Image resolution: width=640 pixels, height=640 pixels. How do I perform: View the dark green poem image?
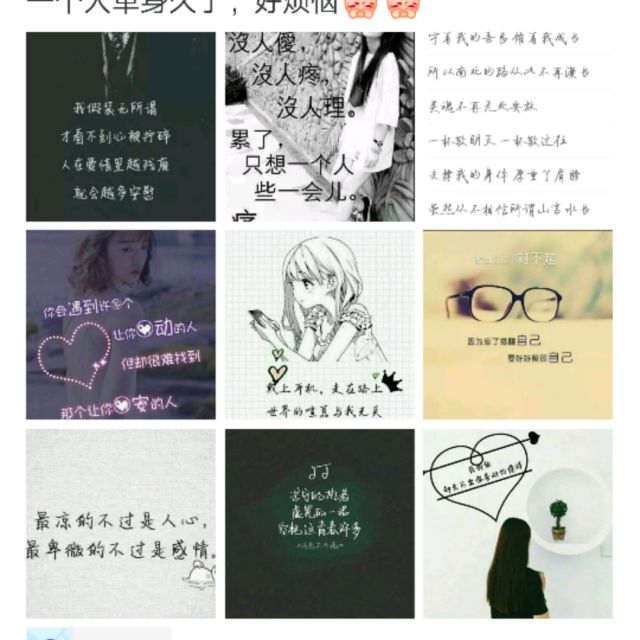click(319, 524)
